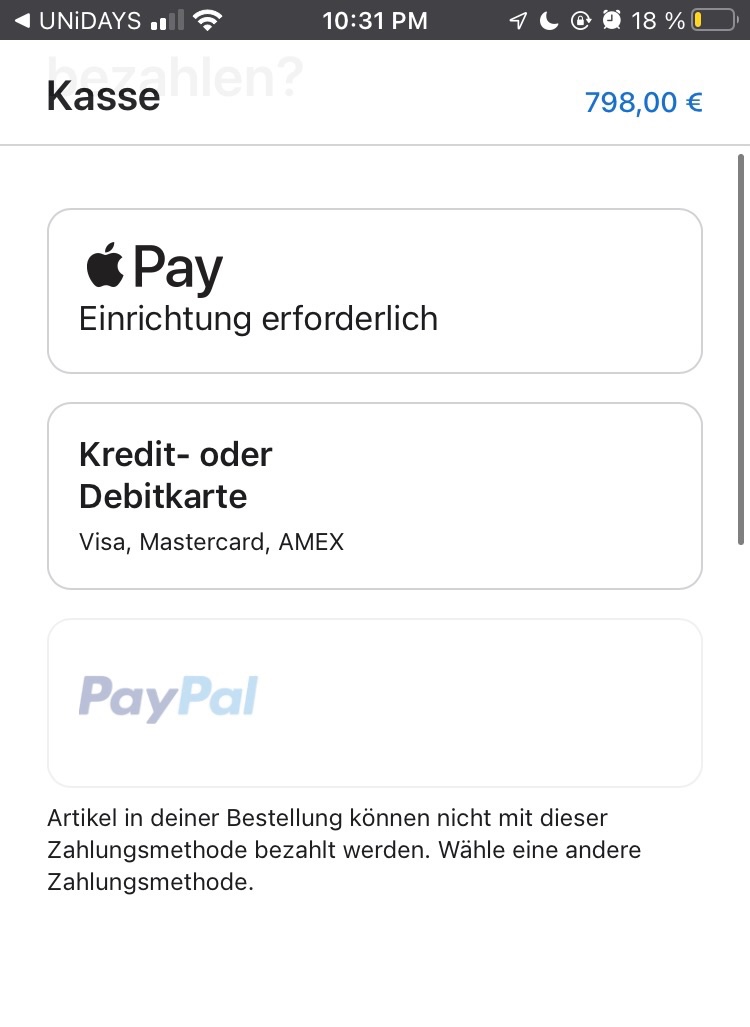Image resolution: width=750 pixels, height=1027 pixels.
Task: Open order total 798,00 € summary
Action: click(x=643, y=101)
